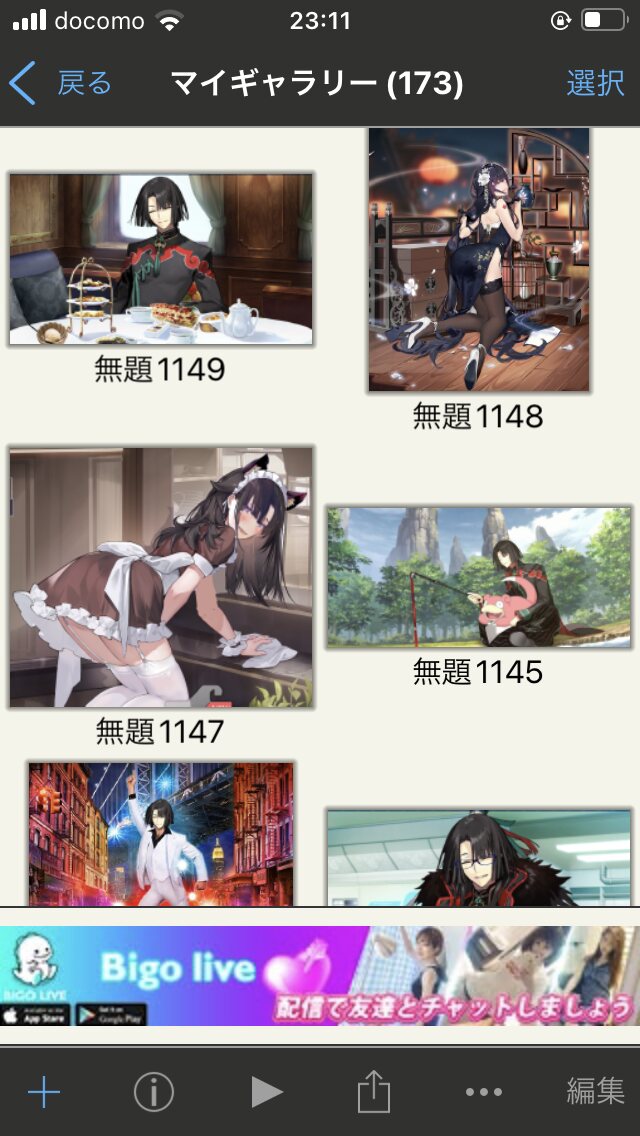Screen dimensions: 640x1136
Task: Show artwork info
Action: [153, 1092]
